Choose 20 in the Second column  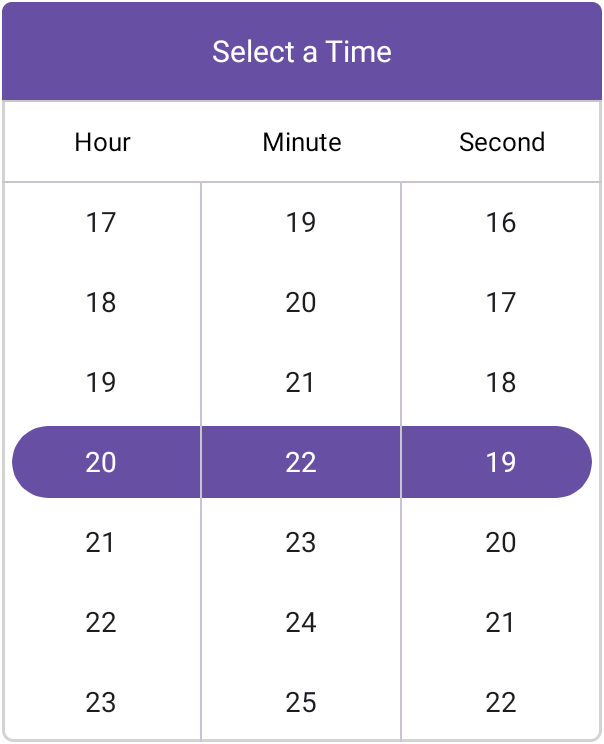pyautogui.click(x=501, y=542)
